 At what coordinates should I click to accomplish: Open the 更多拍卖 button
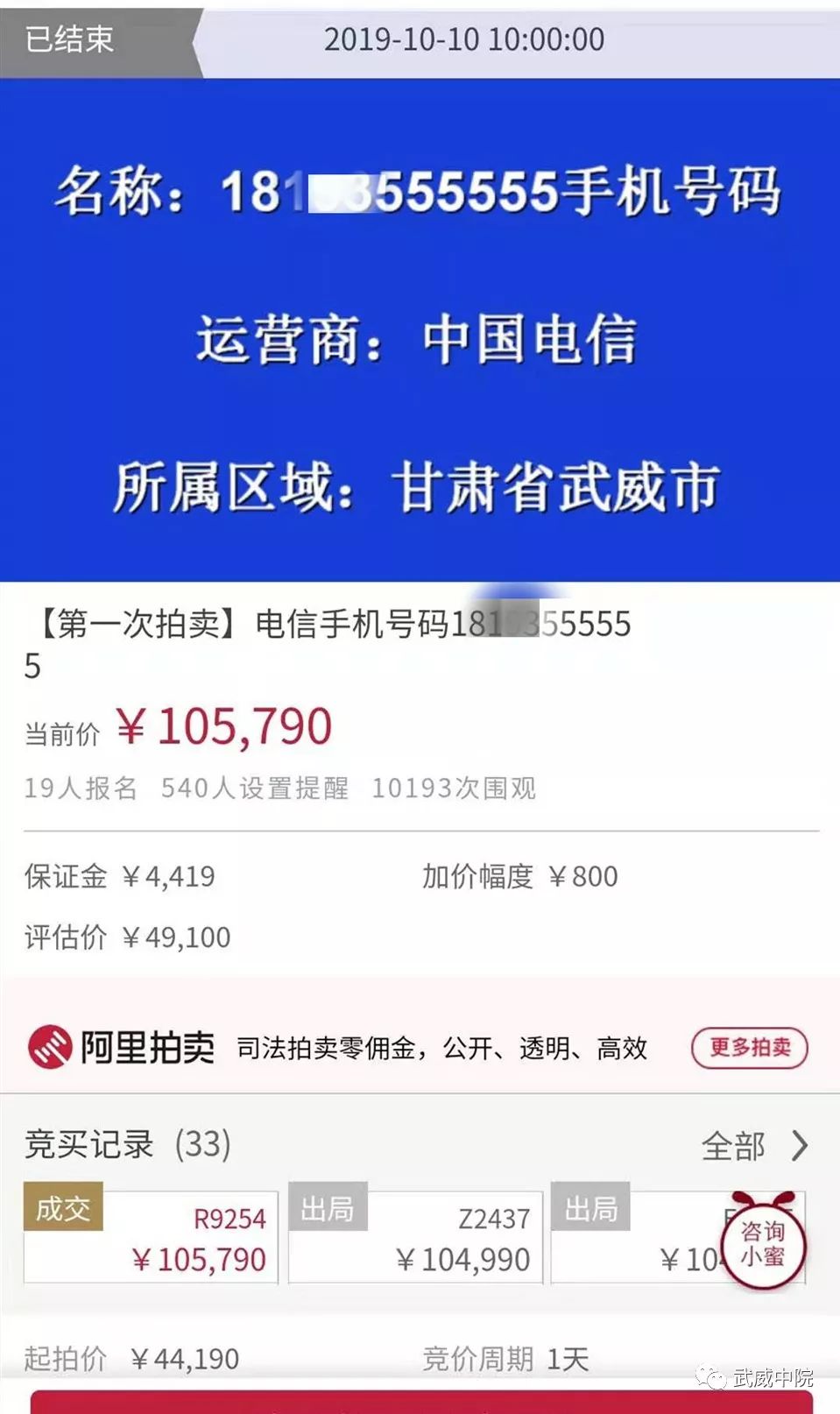[x=750, y=1047]
